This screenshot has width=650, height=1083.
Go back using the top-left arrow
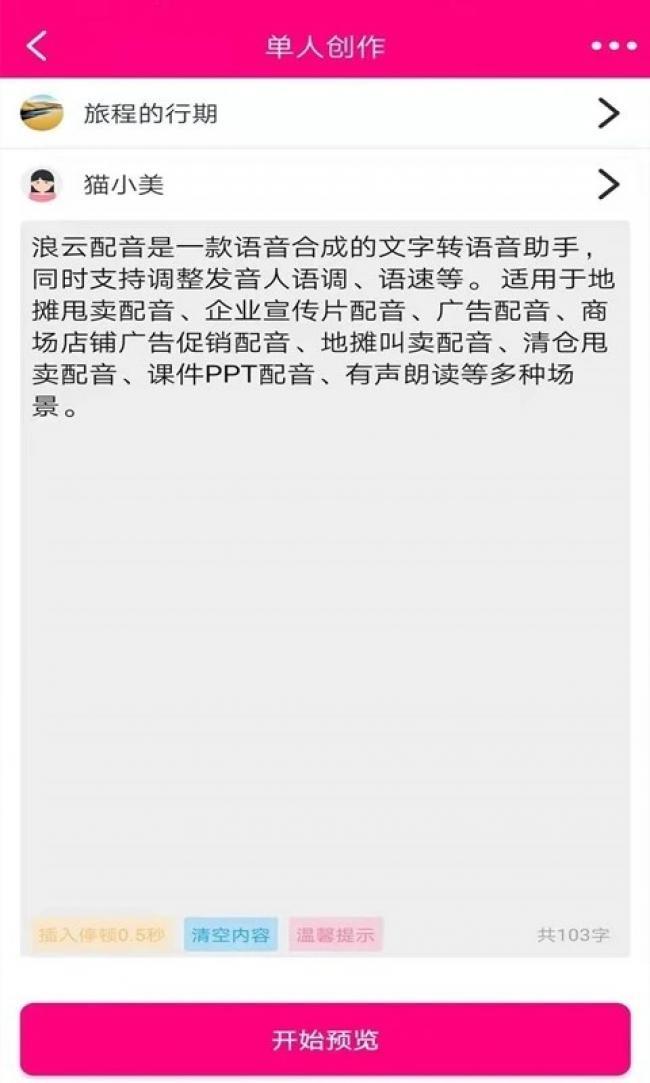37,46
